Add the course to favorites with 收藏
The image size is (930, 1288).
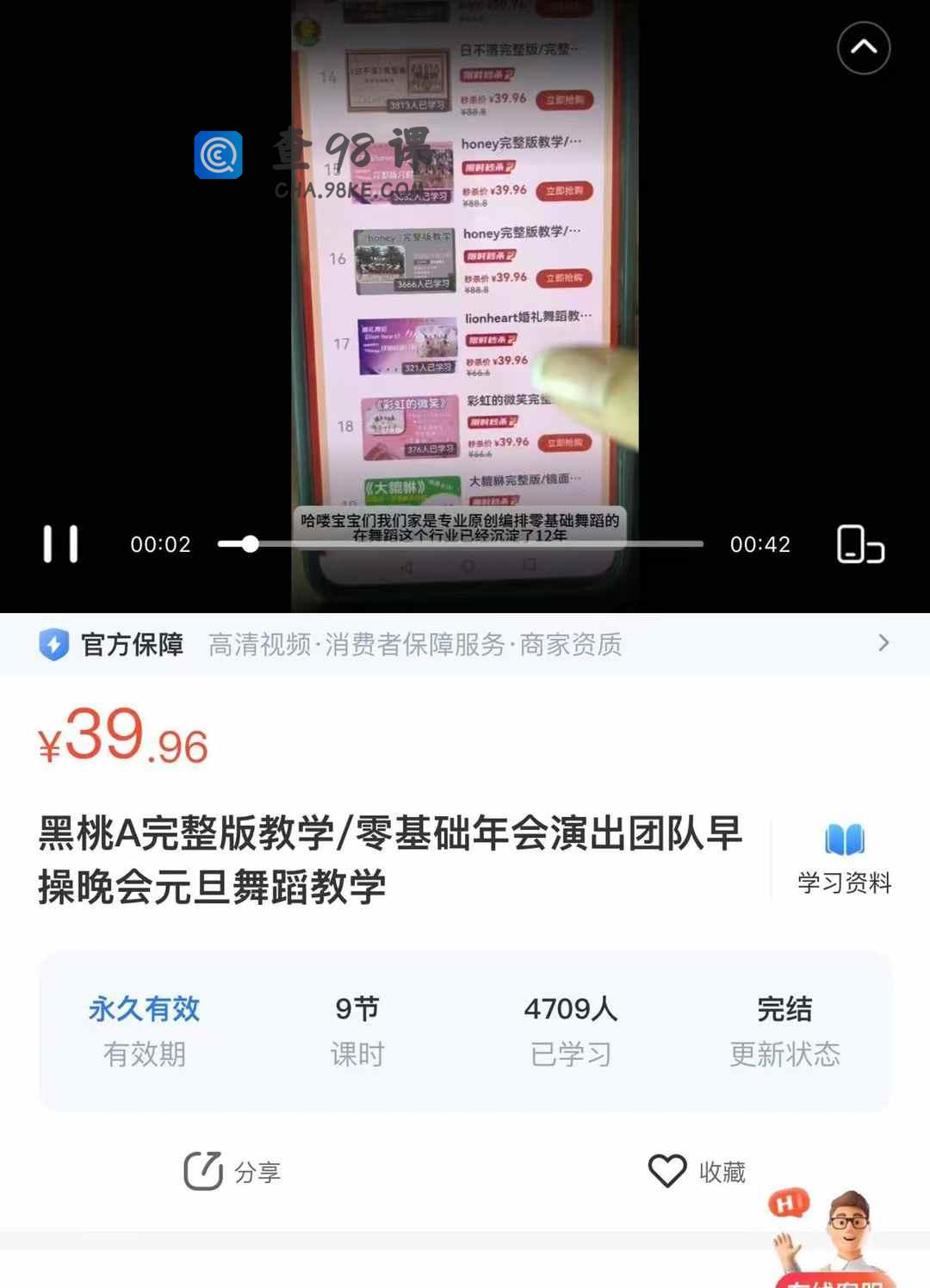point(697,1171)
